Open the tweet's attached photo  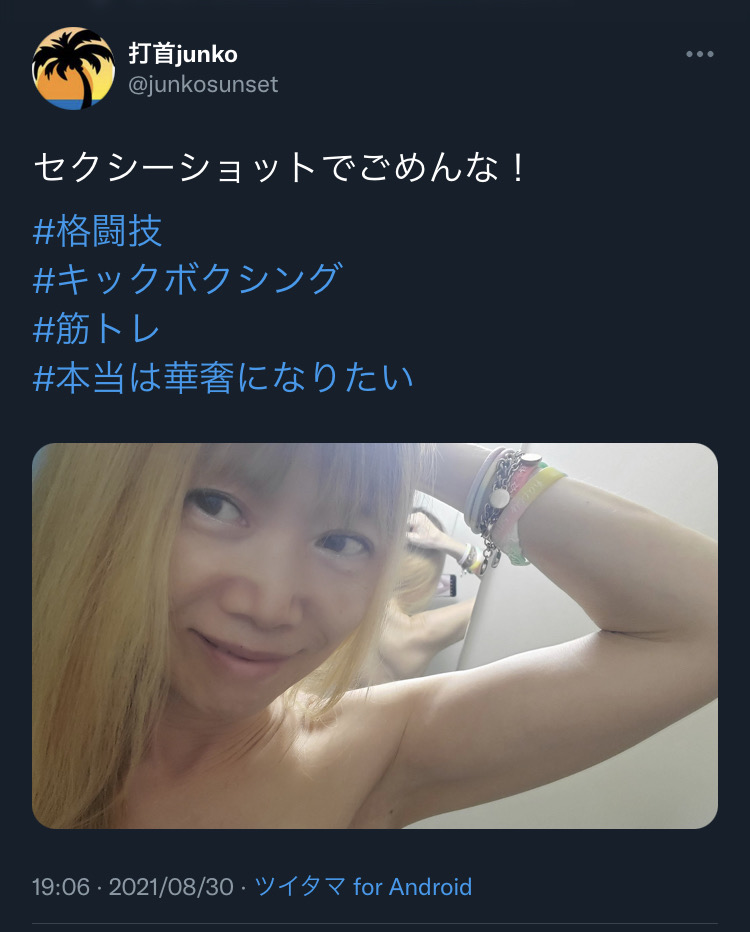[375, 636]
